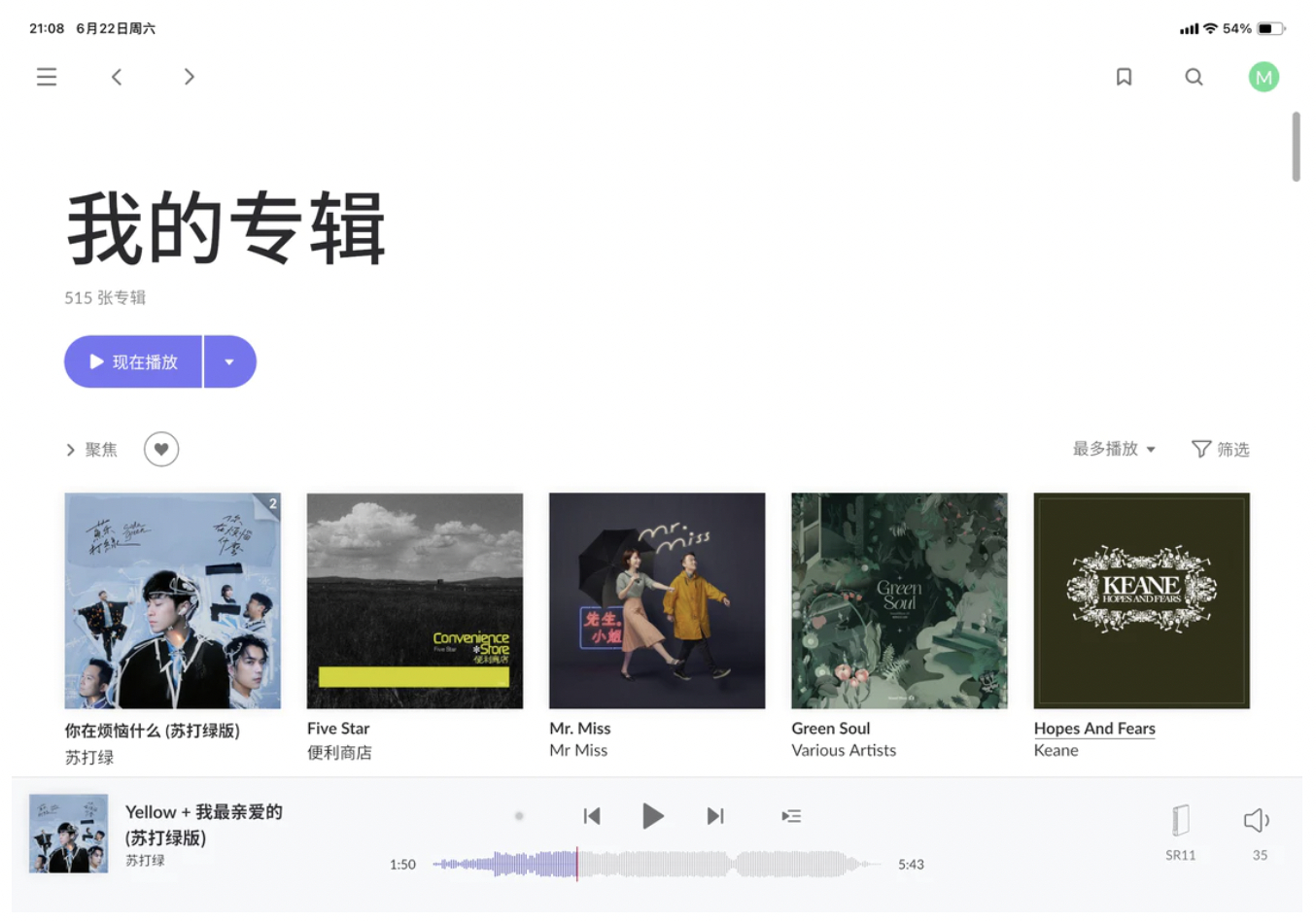Open the playback queue
Image resolution: width=1316 pixels, height=921 pixels.
click(791, 816)
